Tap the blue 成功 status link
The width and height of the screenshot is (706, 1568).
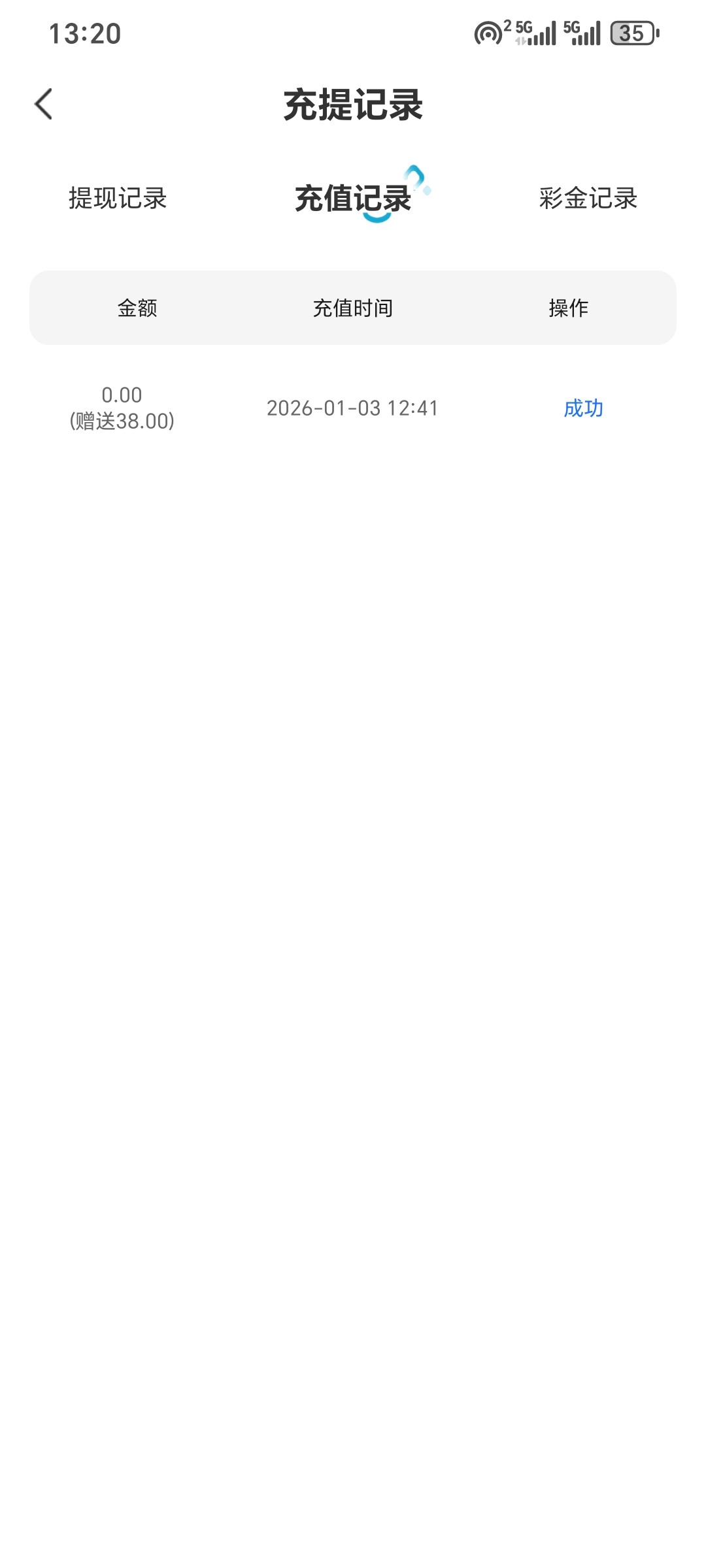click(x=583, y=408)
